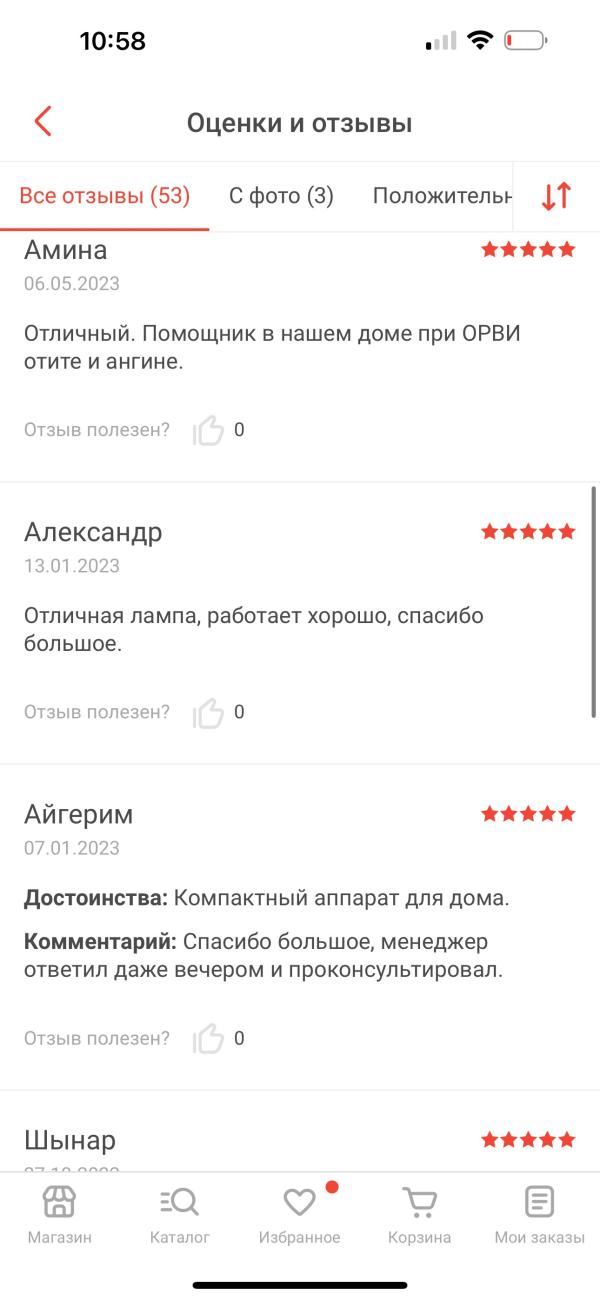Screen dimensions: 600x1300
Task: Go back from Оценки и отзывы
Action: coord(42,122)
